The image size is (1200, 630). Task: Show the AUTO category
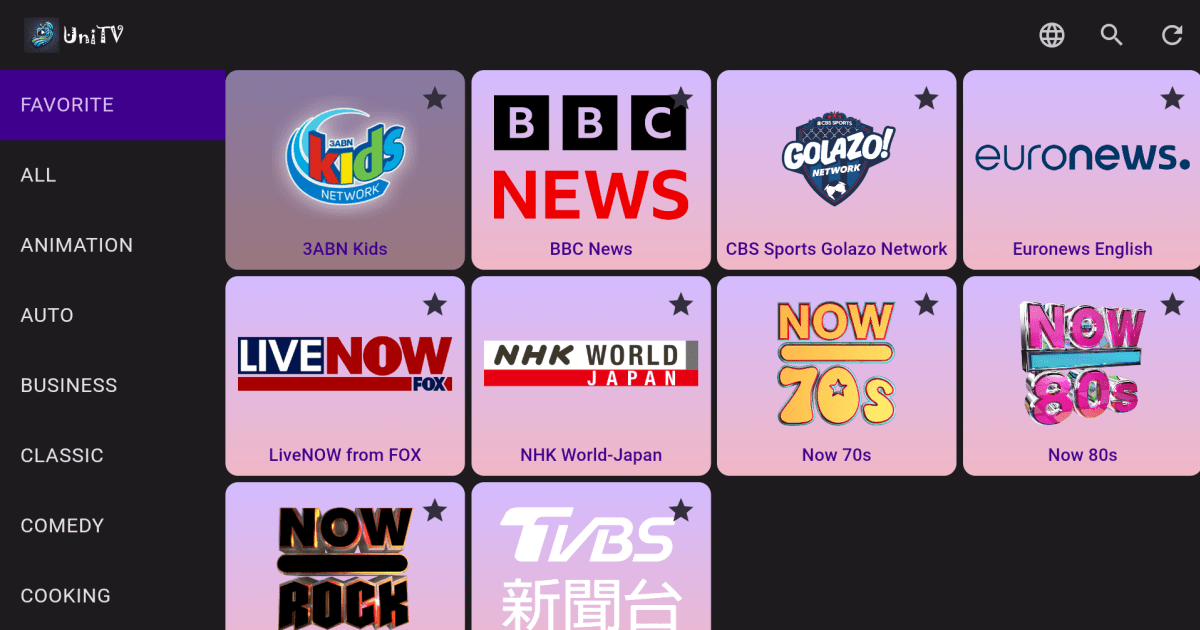click(47, 315)
